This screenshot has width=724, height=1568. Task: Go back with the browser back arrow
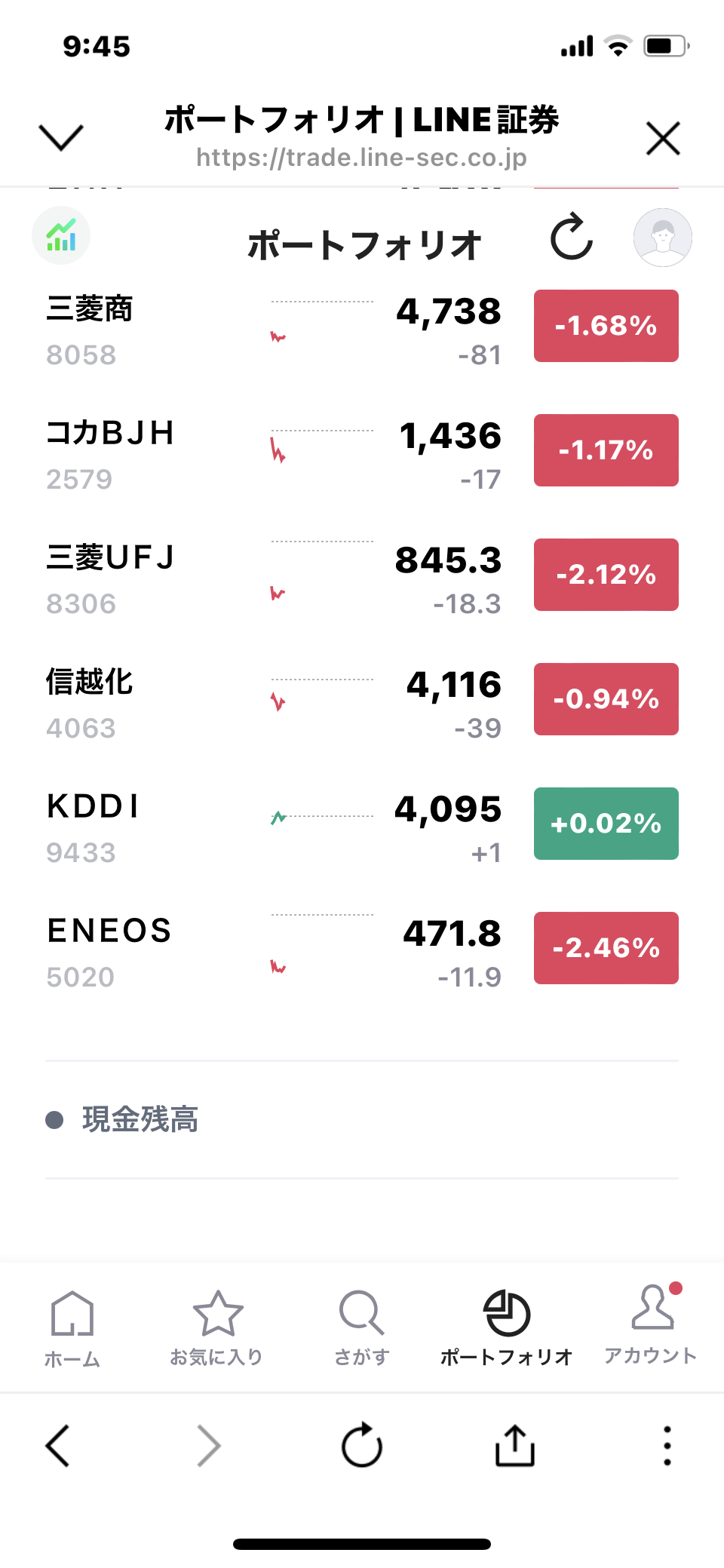pos(58,1446)
